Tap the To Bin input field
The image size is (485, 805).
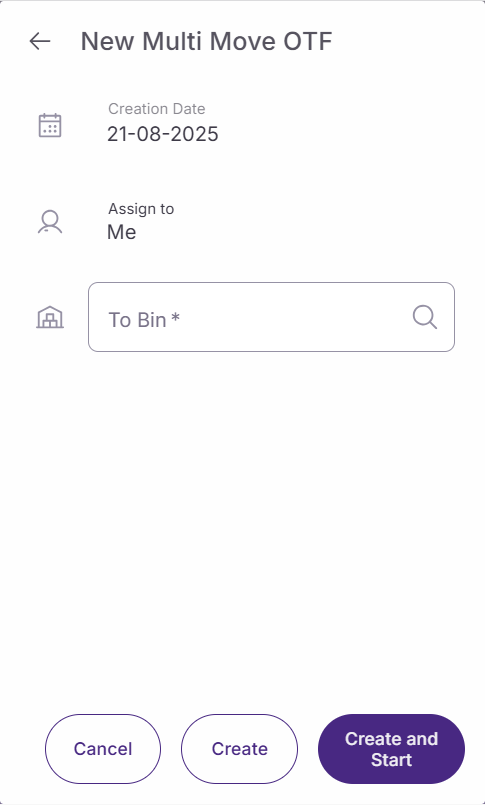(271, 317)
